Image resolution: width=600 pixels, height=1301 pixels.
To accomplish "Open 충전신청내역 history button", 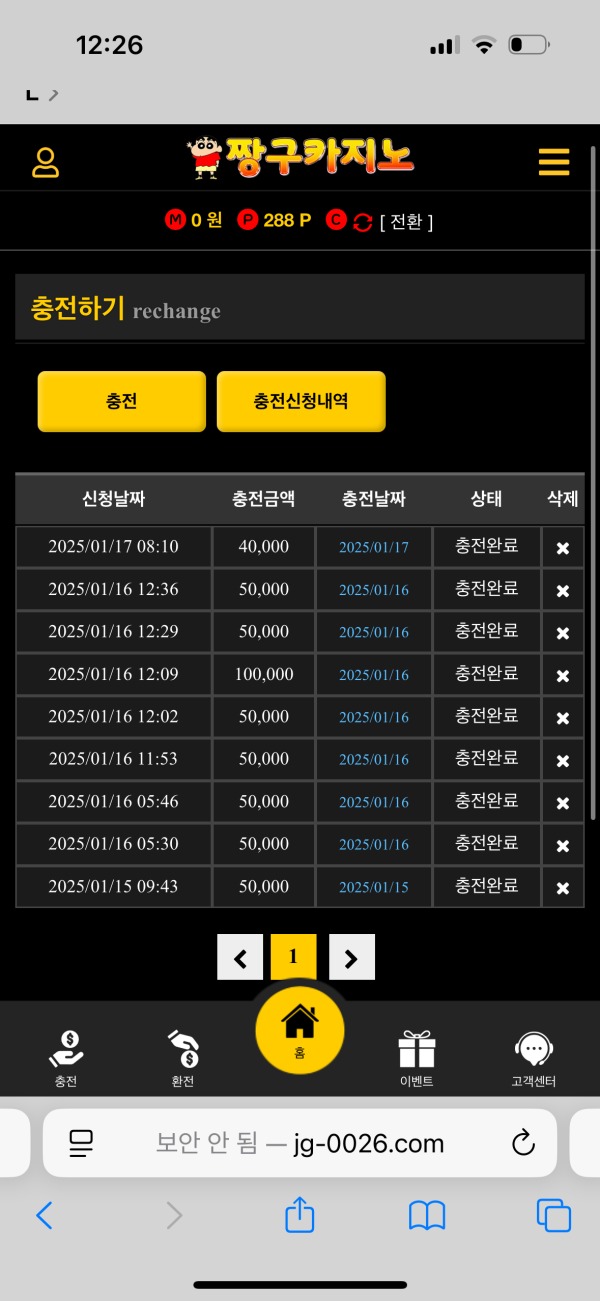I will click(301, 402).
